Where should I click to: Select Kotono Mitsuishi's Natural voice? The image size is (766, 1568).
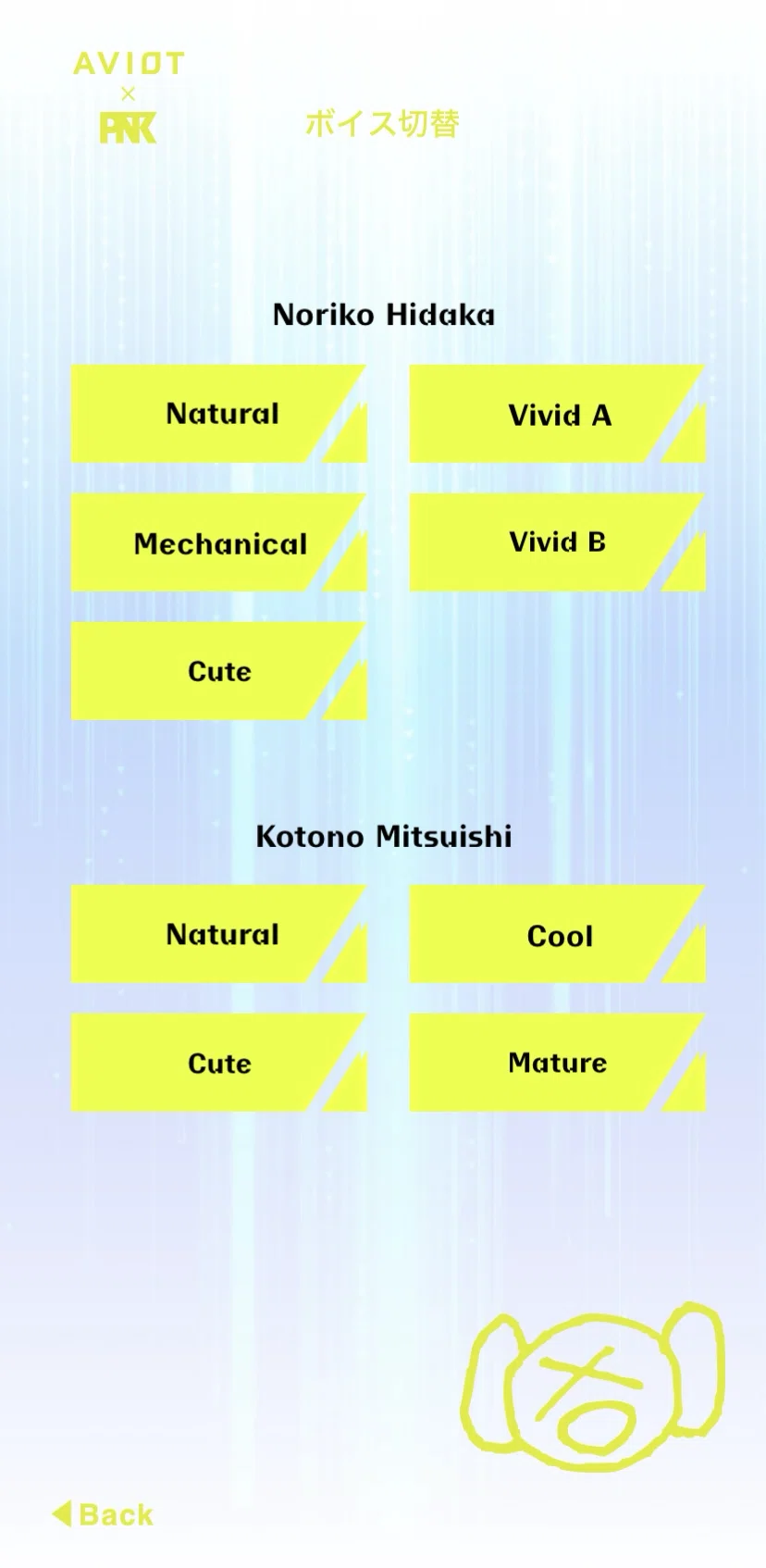click(219, 934)
